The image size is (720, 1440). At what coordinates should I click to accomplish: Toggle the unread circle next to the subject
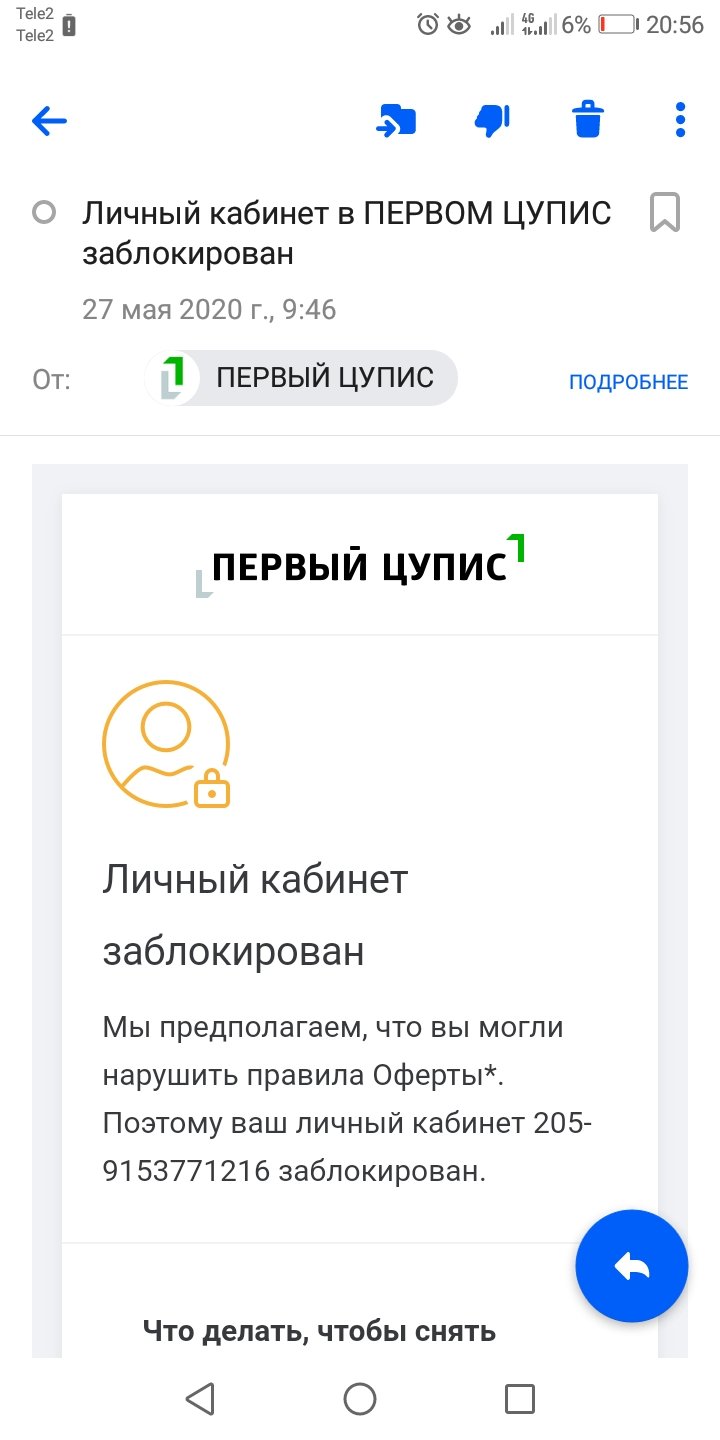click(x=44, y=213)
